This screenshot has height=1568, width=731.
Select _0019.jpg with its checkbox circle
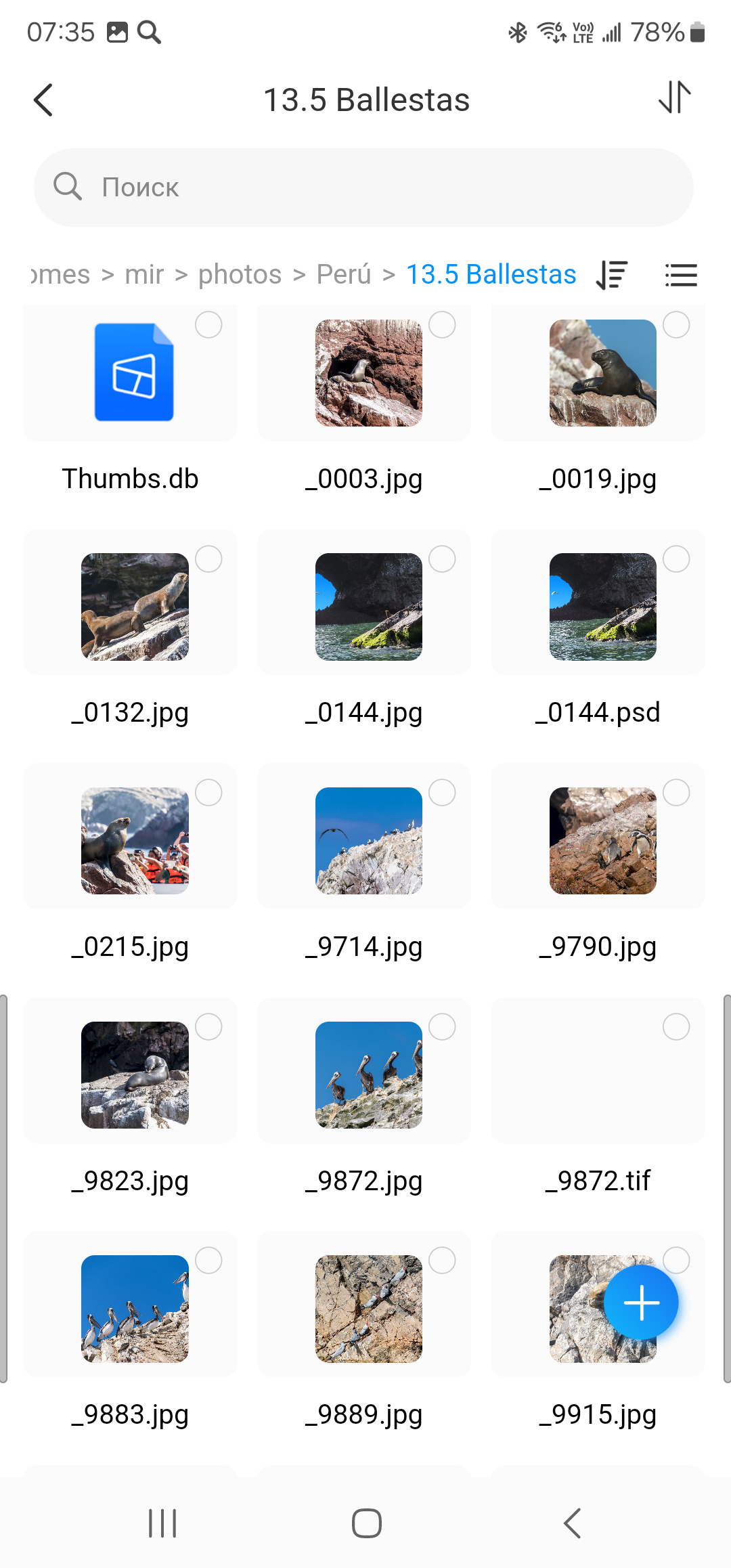tap(676, 325)
